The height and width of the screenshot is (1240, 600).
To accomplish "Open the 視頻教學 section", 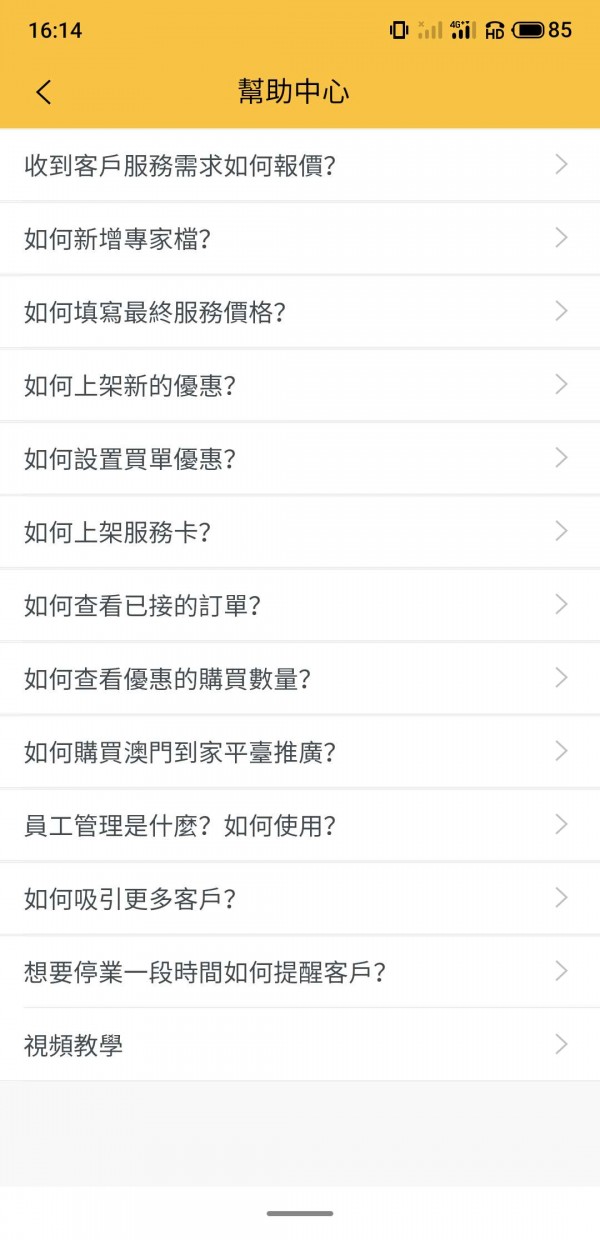I will pyautogui.click(x=300, y=1045).
